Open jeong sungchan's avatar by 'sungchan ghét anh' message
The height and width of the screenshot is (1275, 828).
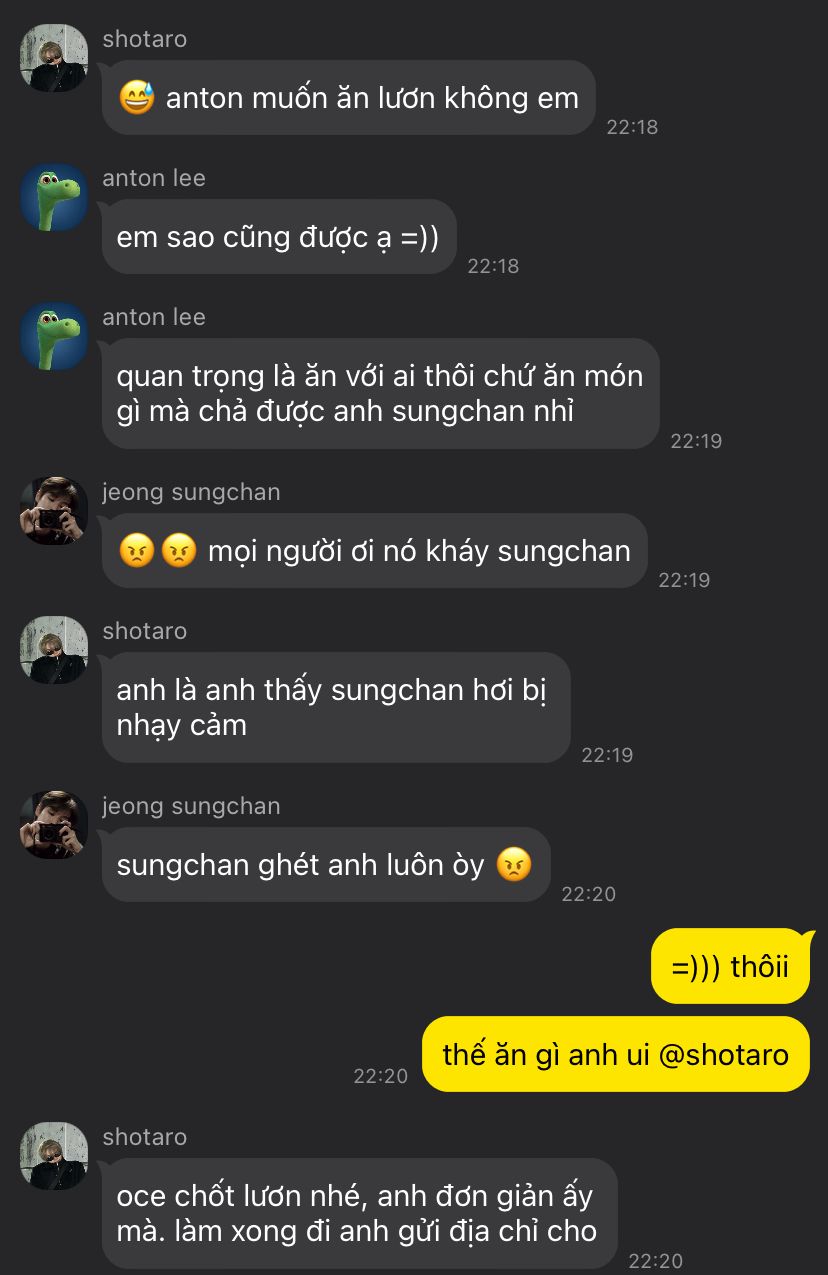click(54, 825)
